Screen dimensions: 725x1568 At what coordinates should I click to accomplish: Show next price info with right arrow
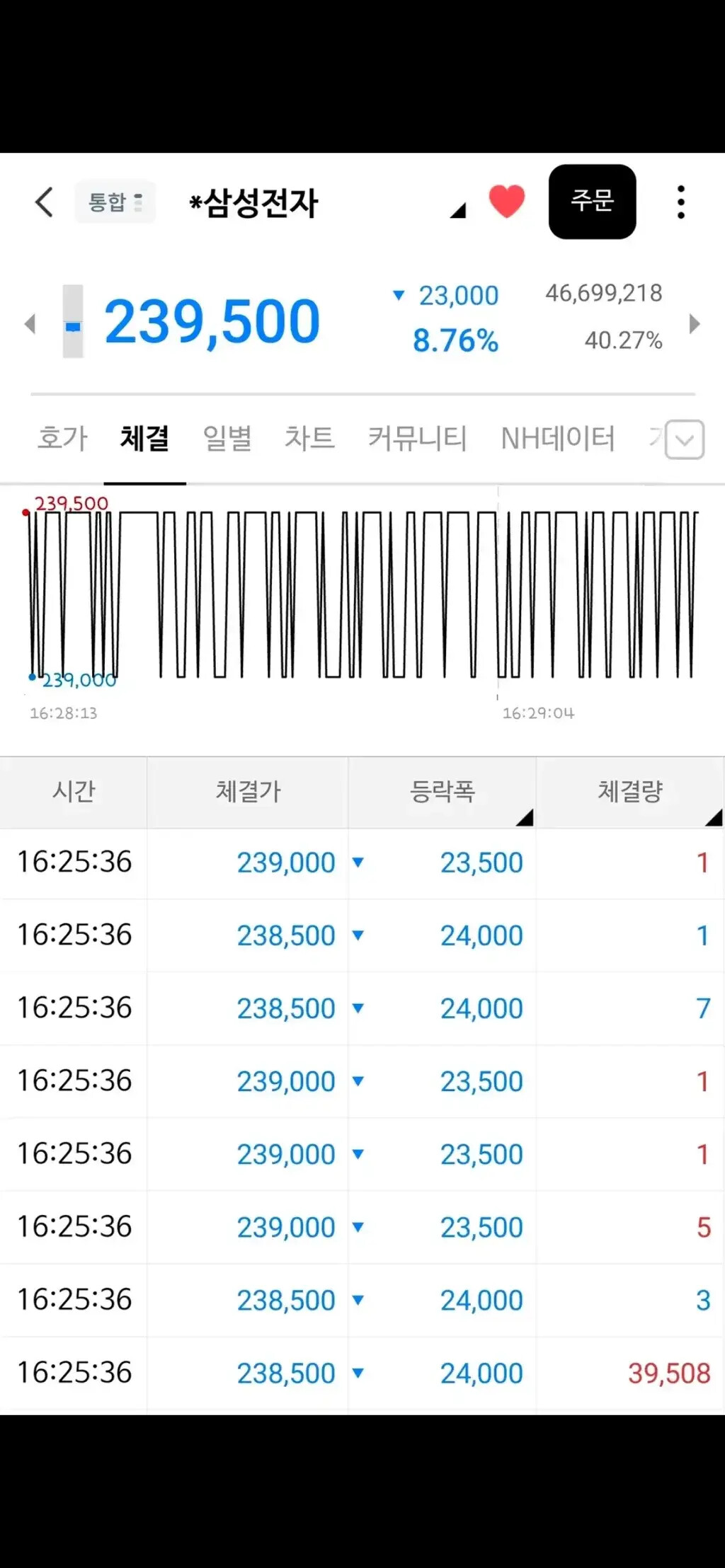click(x=695, y=324)
